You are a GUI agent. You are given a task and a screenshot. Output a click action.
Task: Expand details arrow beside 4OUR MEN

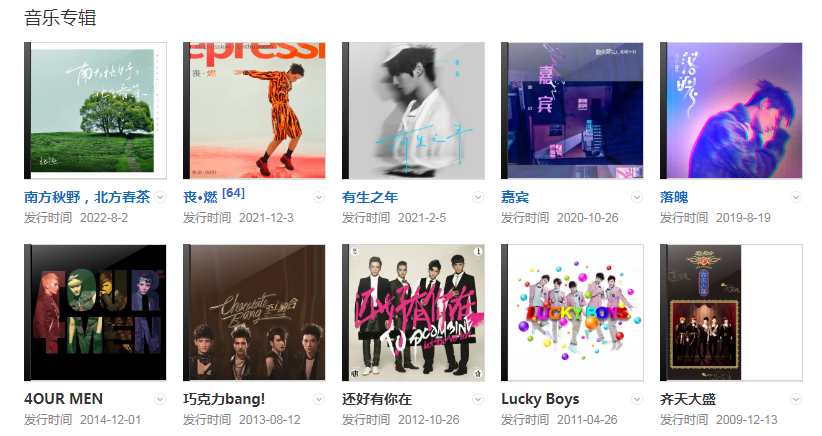(x=160, y=399)
